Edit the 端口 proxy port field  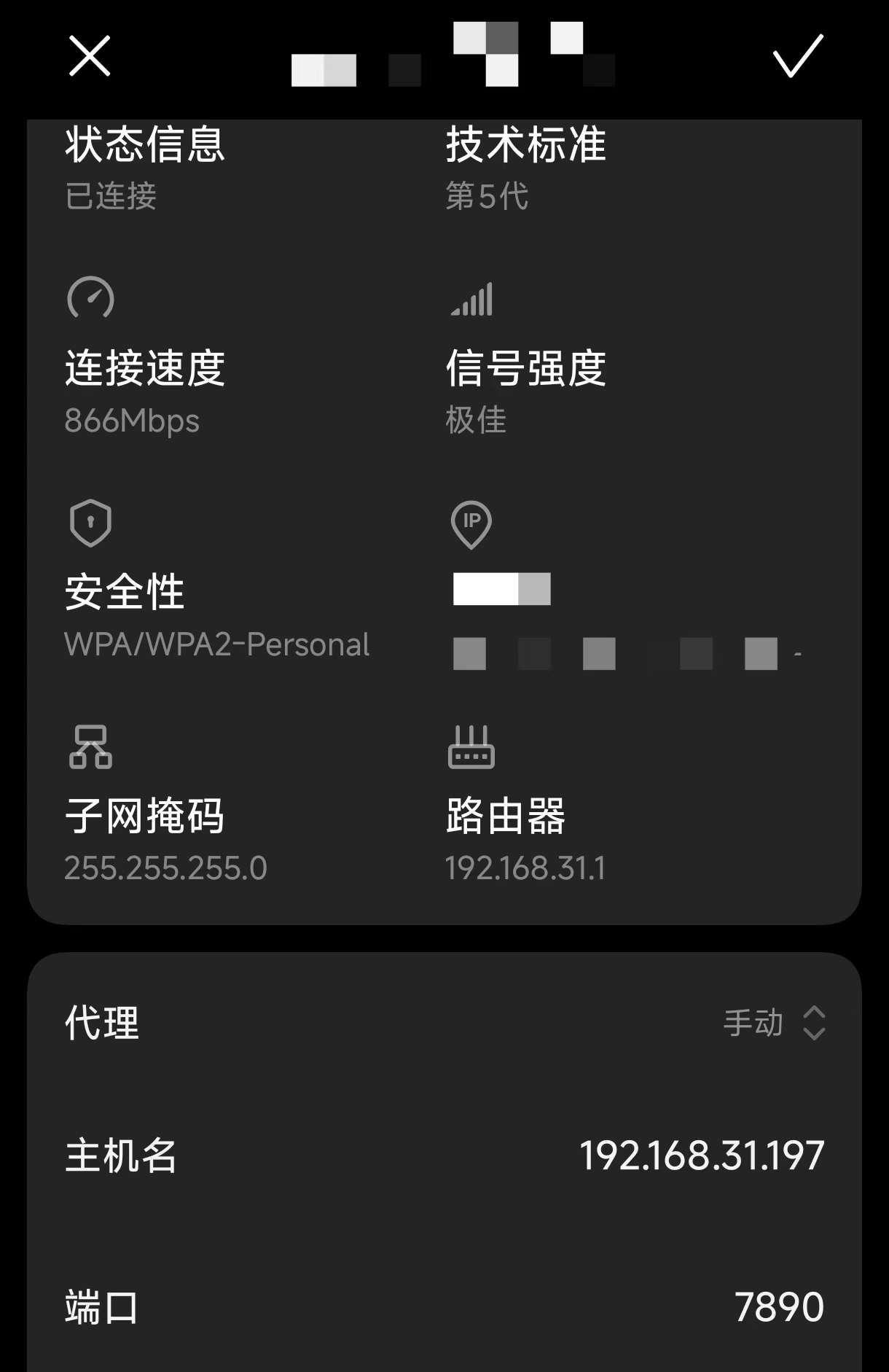tap(778, 1306)
